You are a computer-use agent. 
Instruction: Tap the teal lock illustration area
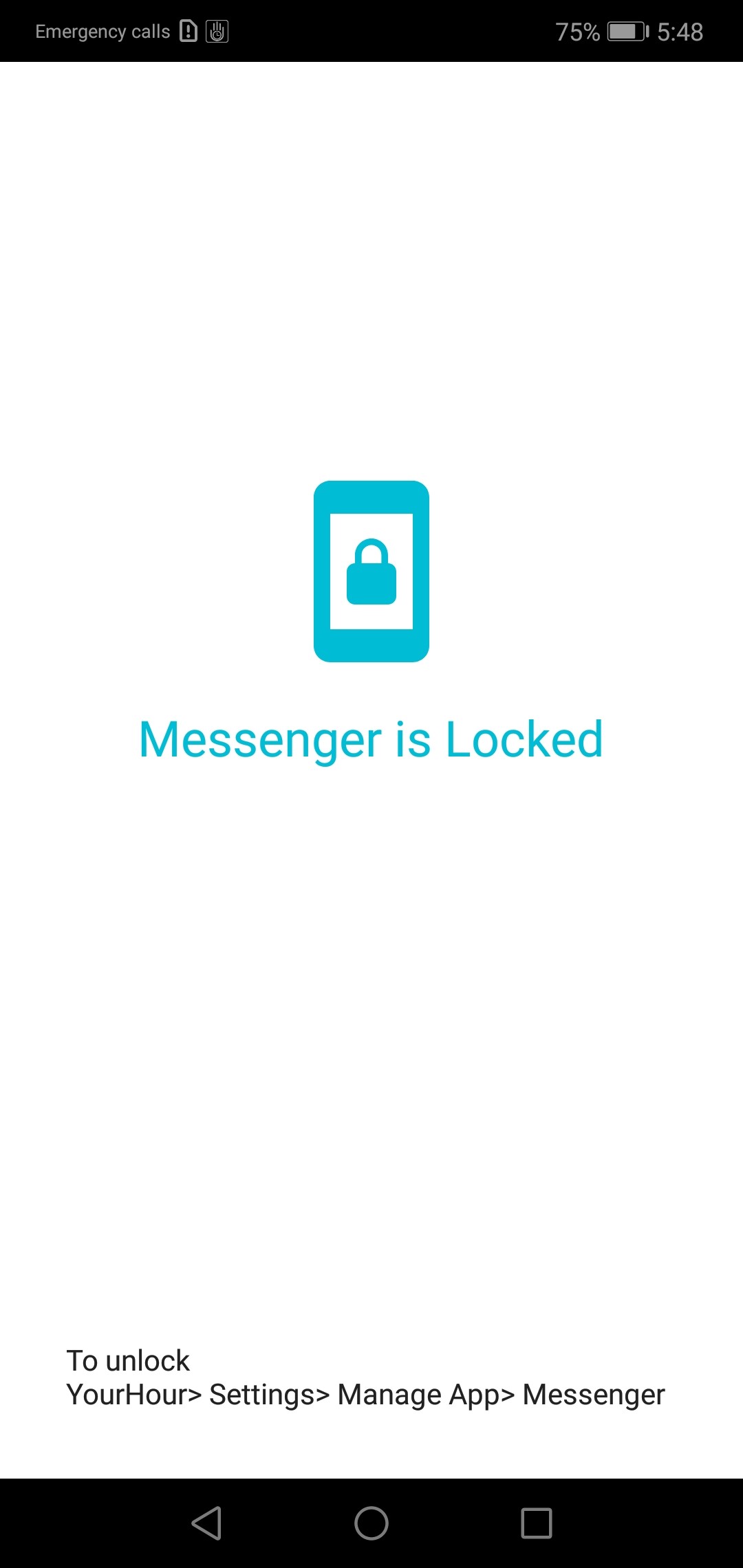point(371,571)
